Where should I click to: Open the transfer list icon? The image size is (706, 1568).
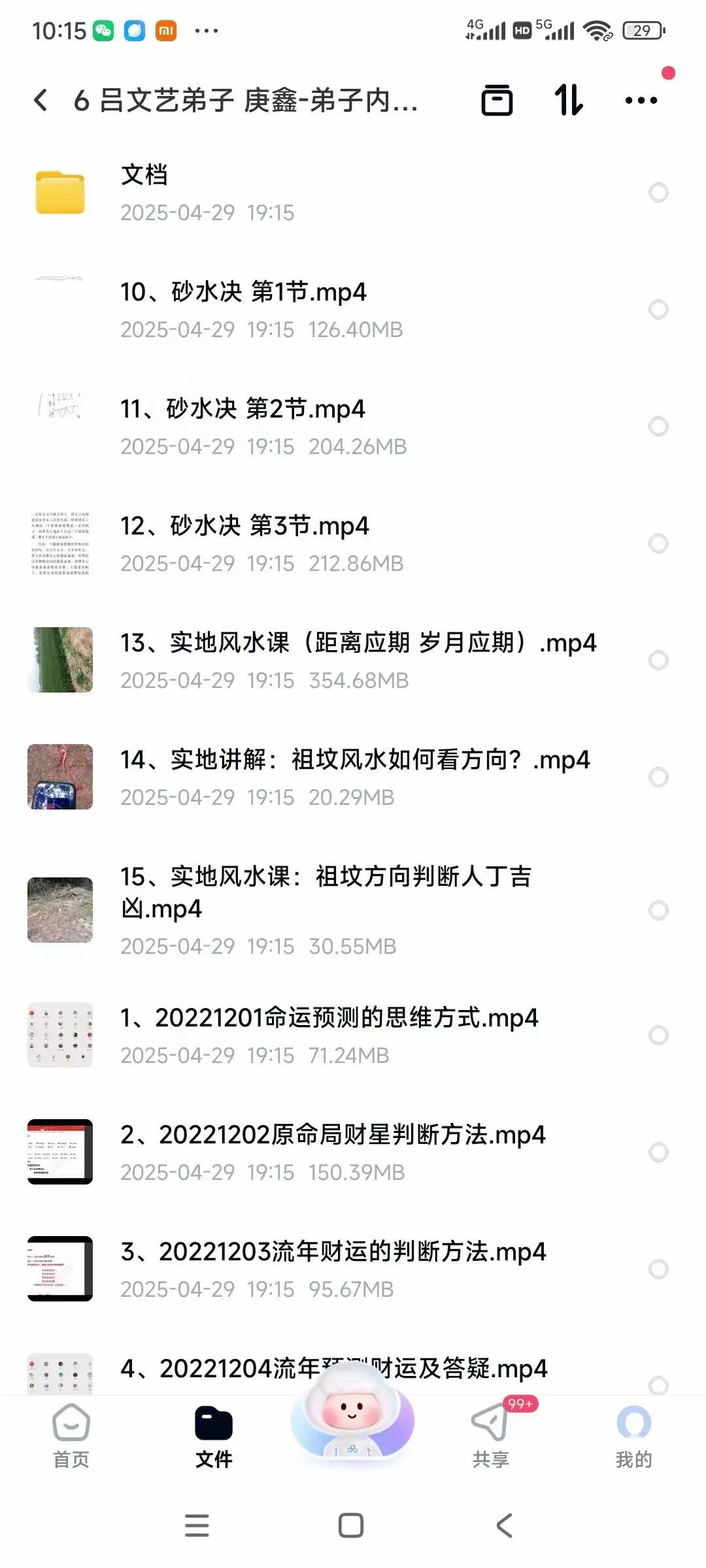(x=497, y=101)
